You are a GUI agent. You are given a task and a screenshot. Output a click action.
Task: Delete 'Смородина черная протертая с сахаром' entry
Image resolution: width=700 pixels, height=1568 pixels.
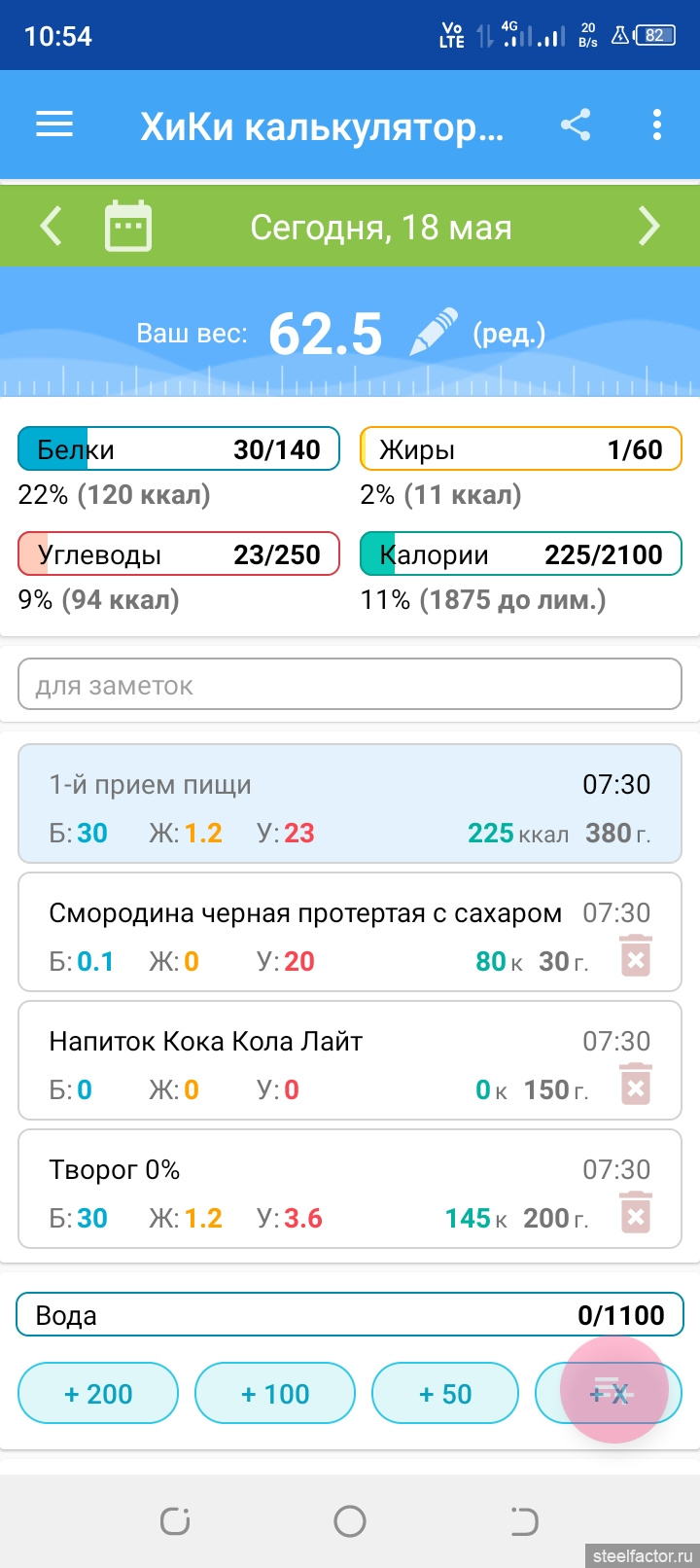coord(635,958)
